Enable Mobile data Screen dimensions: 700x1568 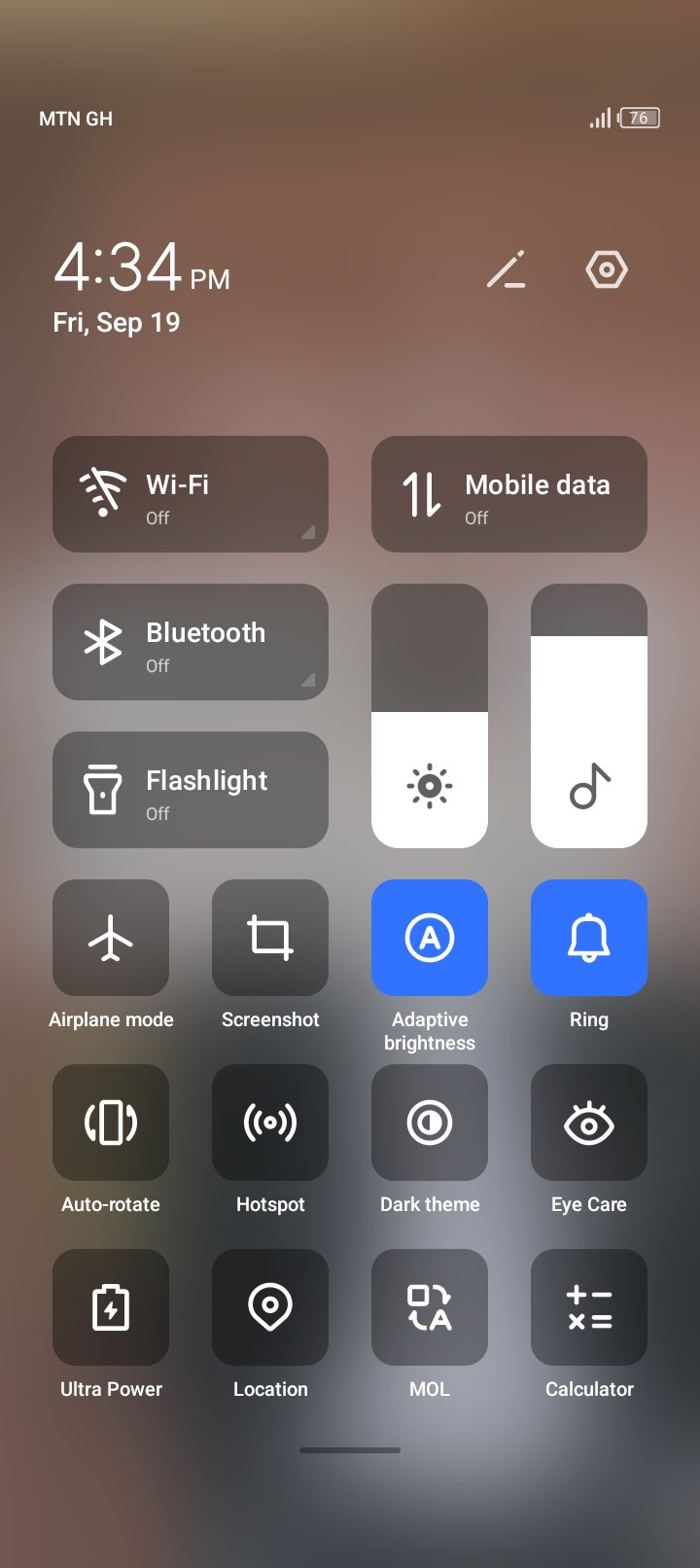(x=509, y=494)
